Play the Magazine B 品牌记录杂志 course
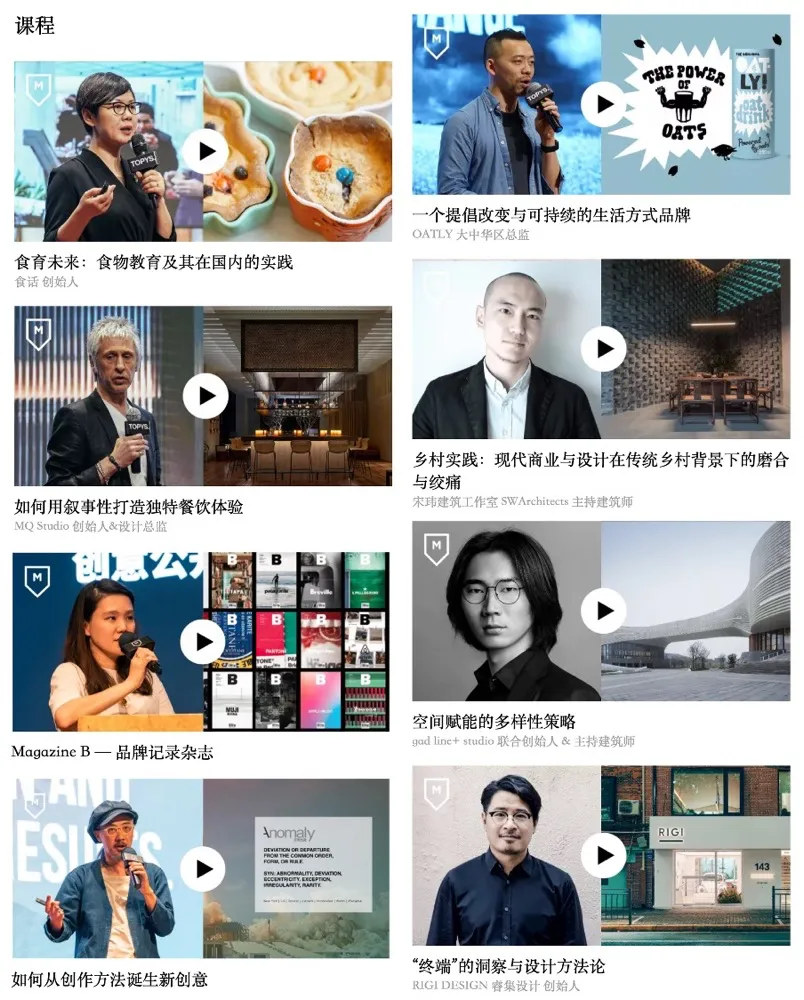 click(x=204, y=641)
